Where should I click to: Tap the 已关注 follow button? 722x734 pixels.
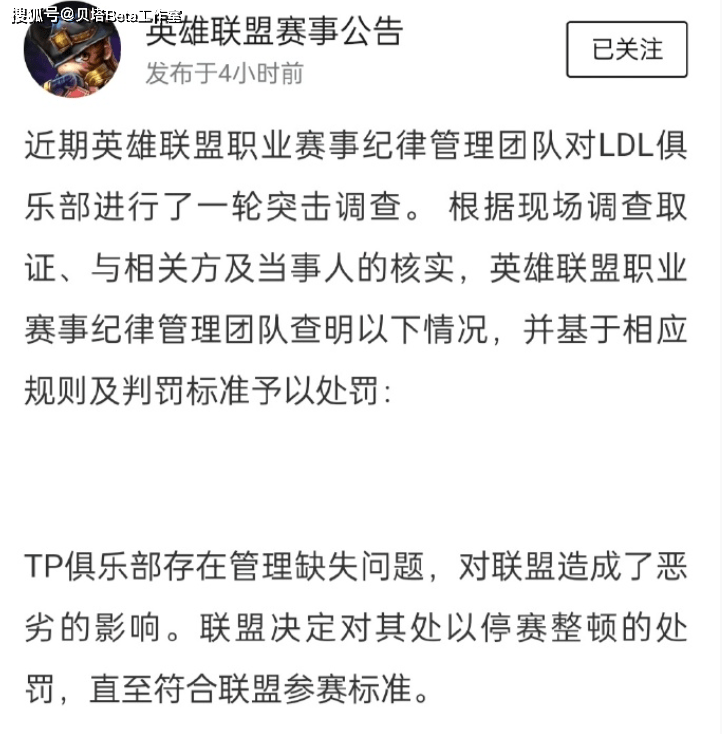(627, 49)
